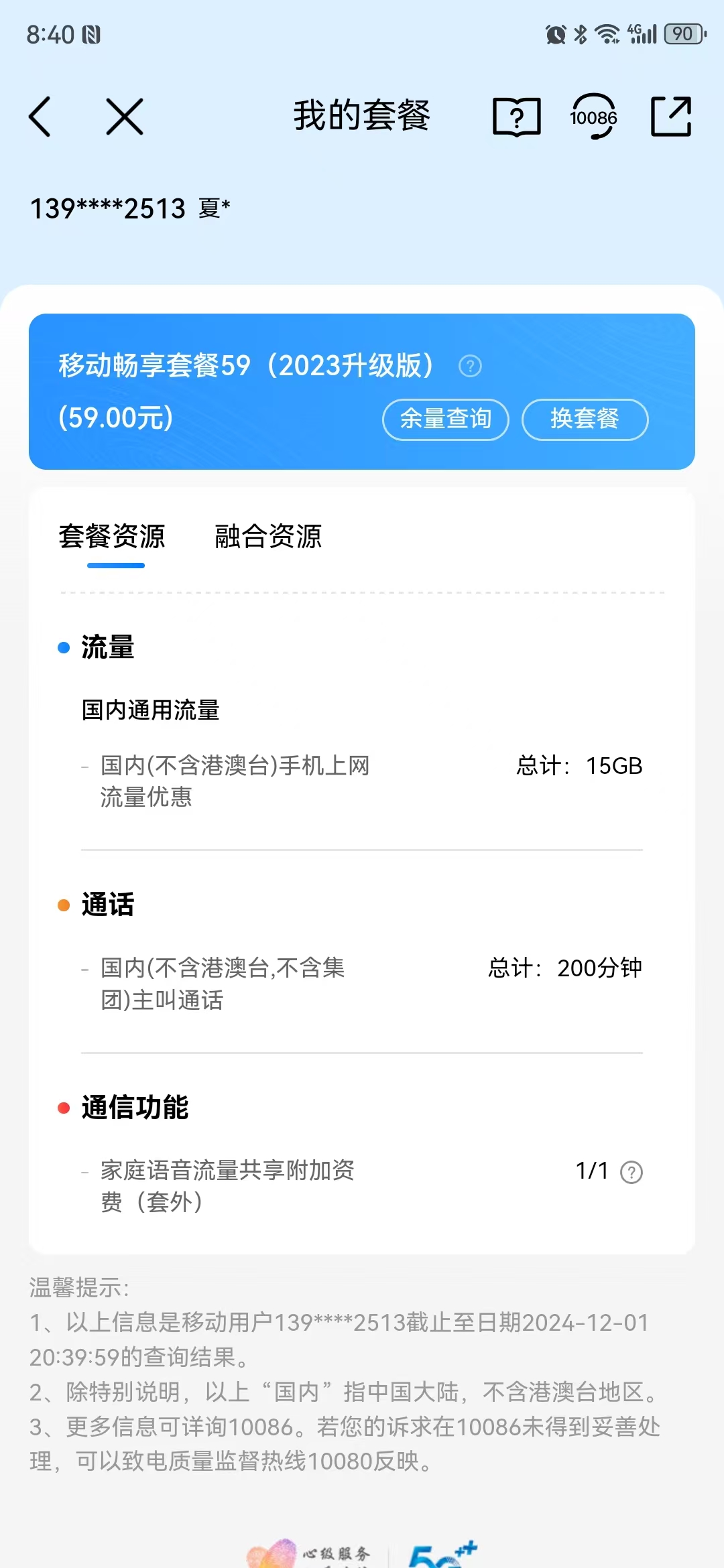Select the 套餐资源 tab
The image size is (724, 1568).
[112, 537]
